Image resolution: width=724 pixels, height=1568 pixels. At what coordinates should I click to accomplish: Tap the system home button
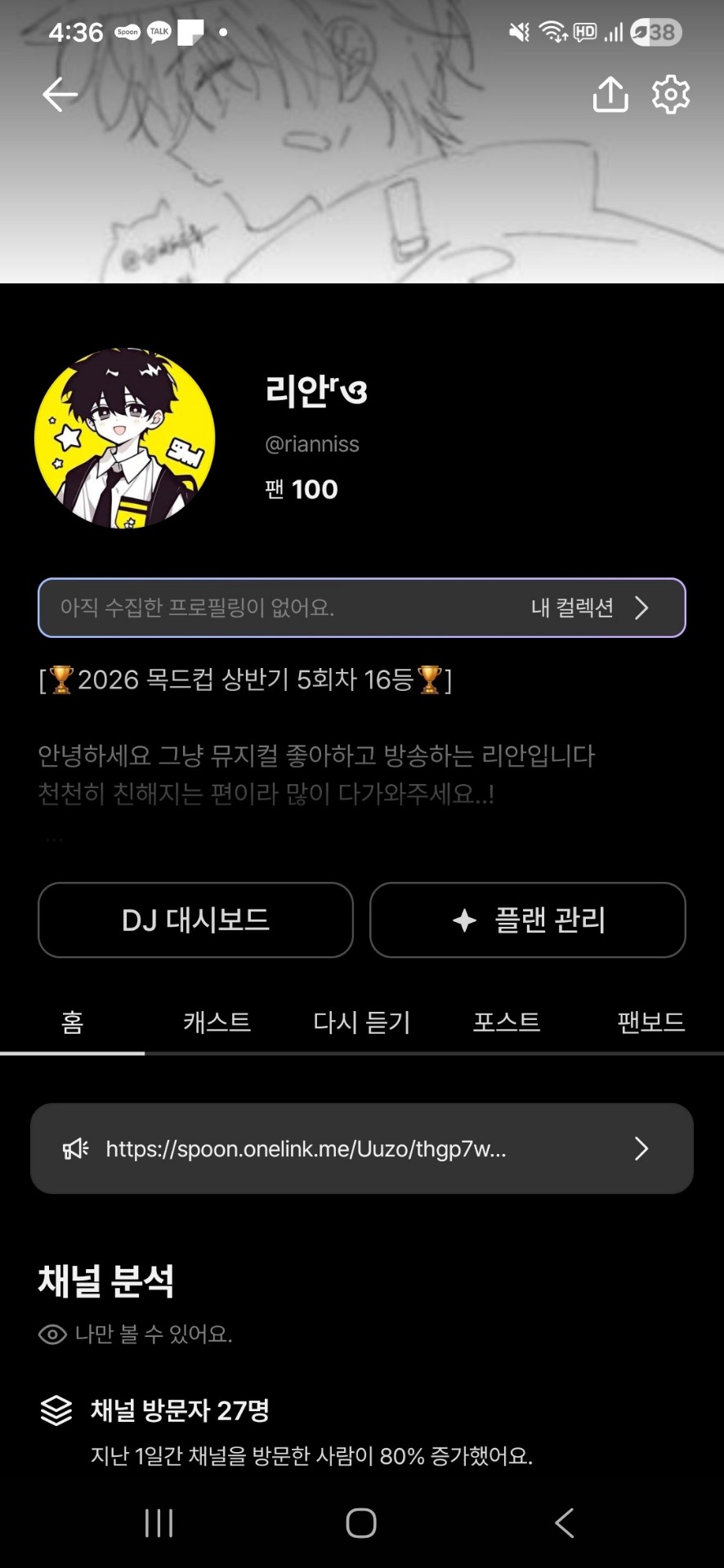(x=361, y=1523)
